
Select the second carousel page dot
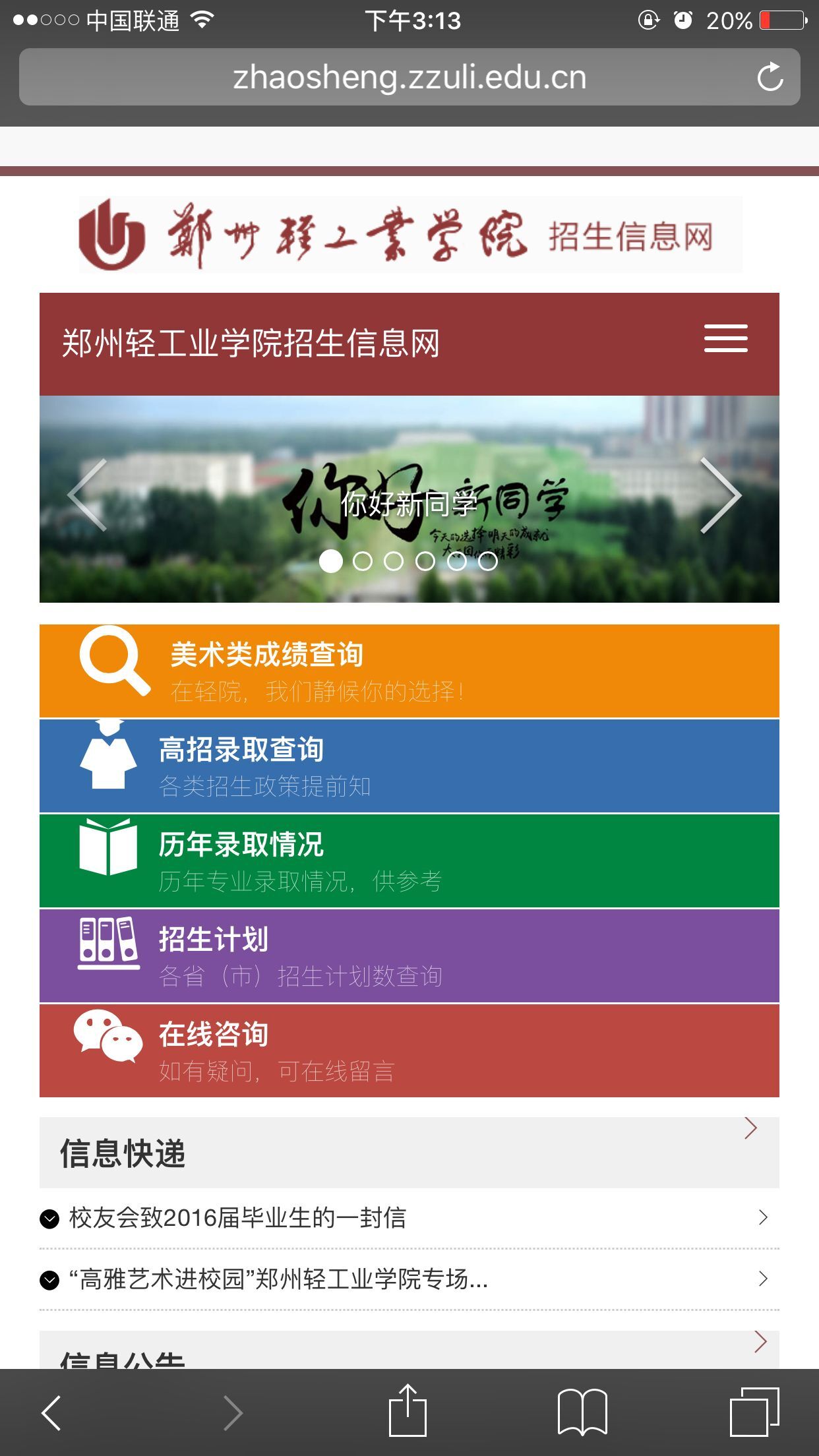[x=362, y=561]
